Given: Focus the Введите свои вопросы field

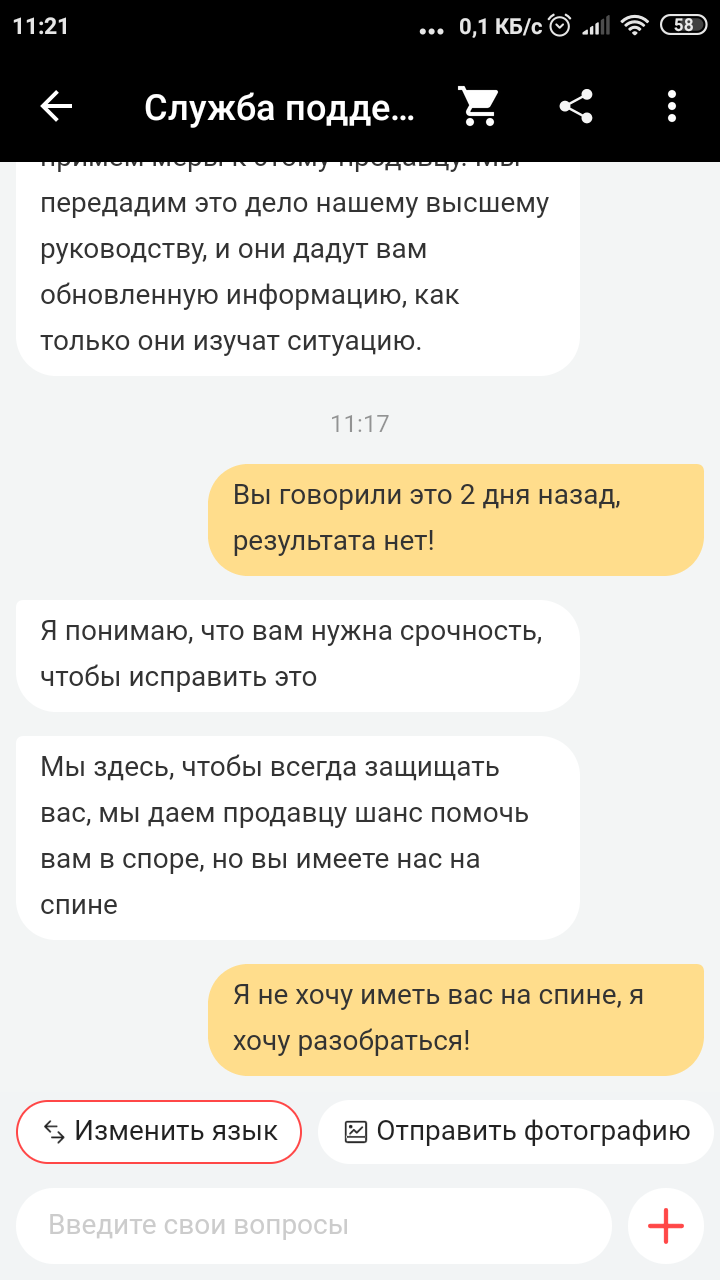Looking at the screenshot, I should (314, 1225).
